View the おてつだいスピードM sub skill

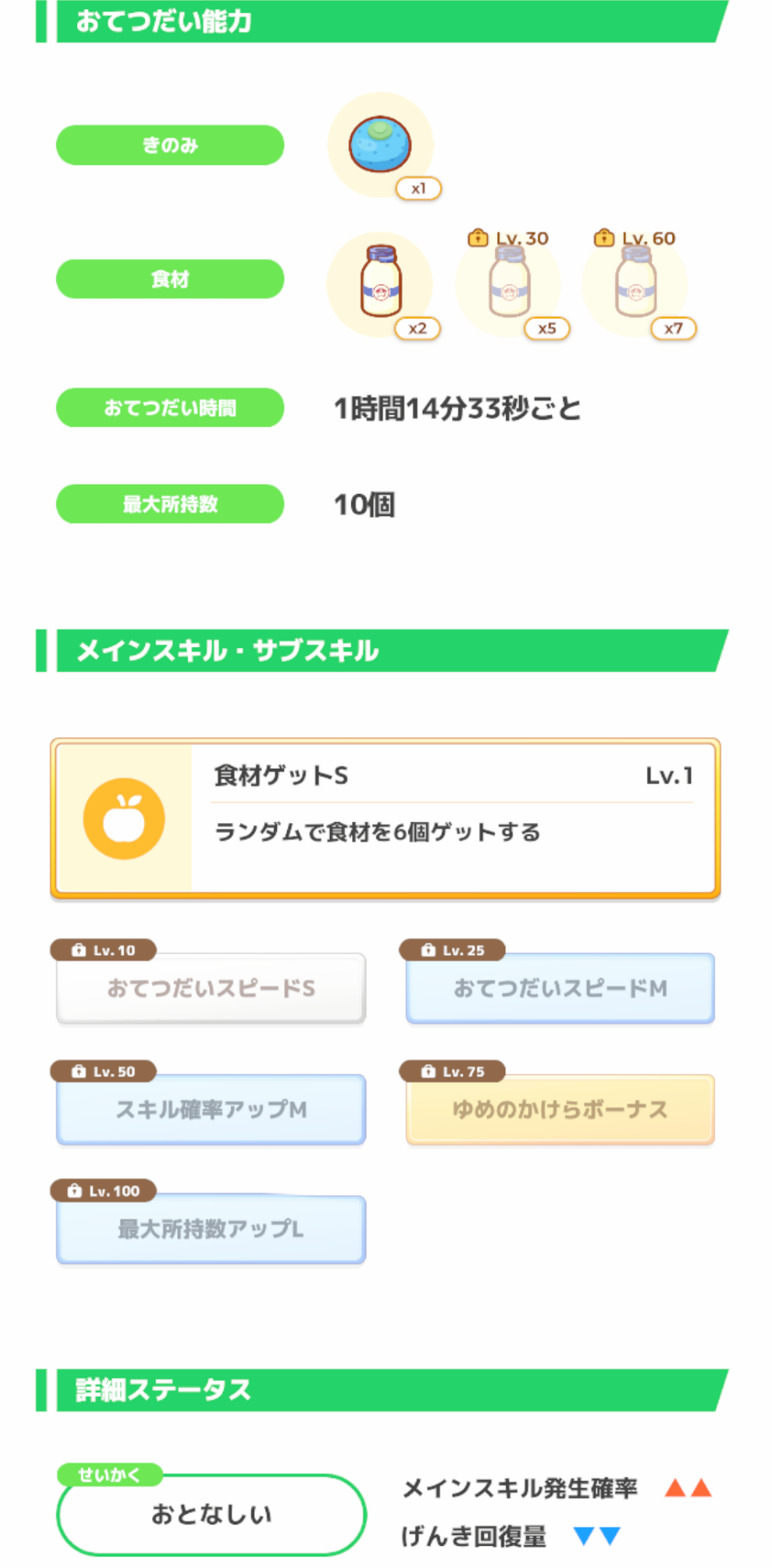560,988
